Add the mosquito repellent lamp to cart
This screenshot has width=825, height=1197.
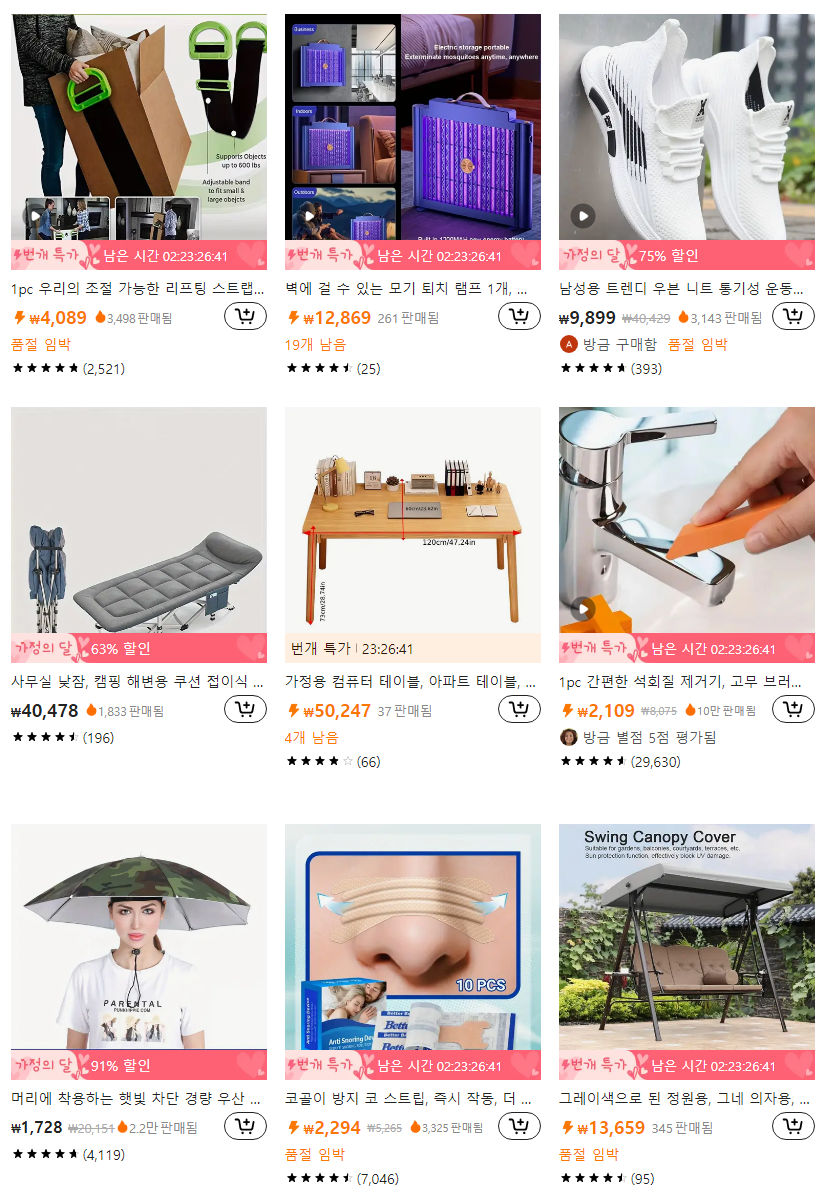pos(519,315)
